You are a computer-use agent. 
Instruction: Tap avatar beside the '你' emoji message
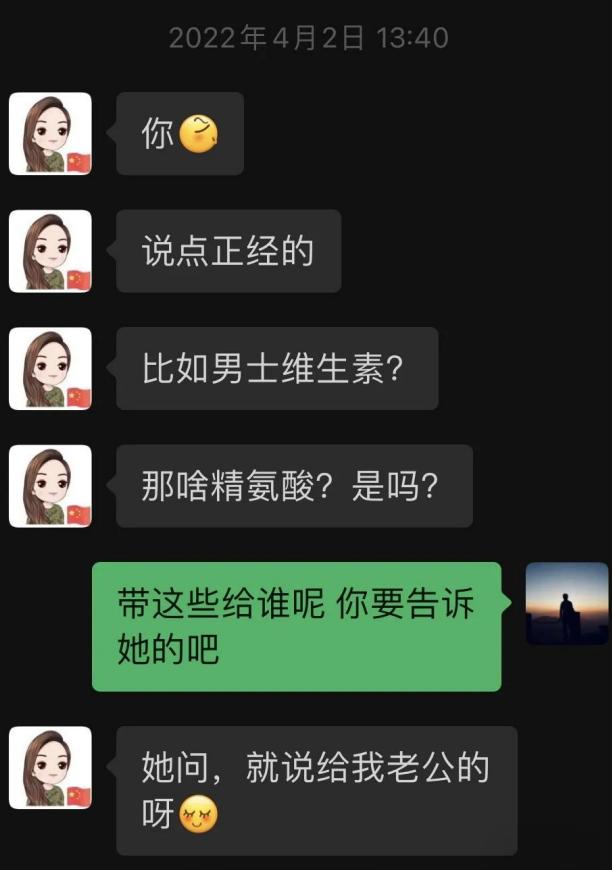click(50, 134)
